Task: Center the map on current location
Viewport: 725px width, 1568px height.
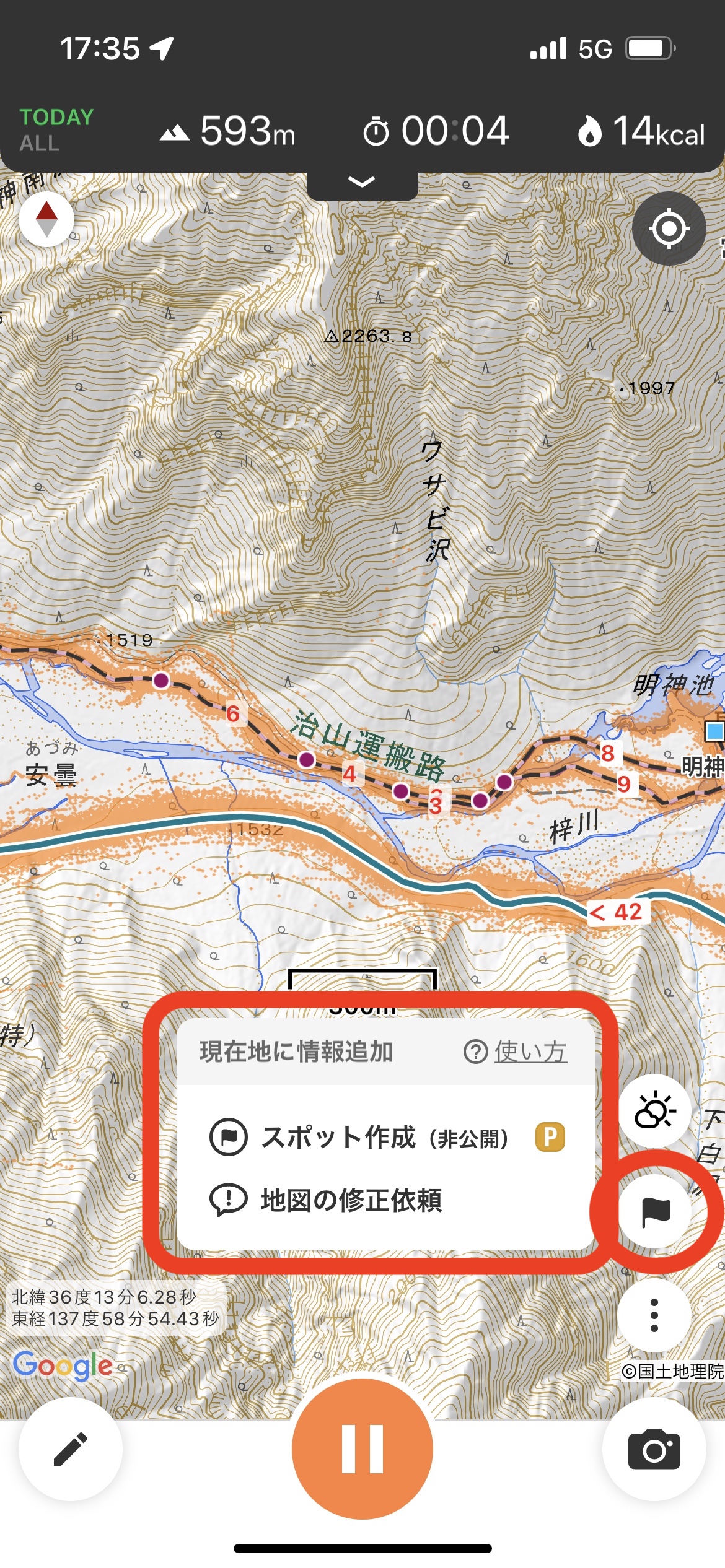Action: (669, 229)
